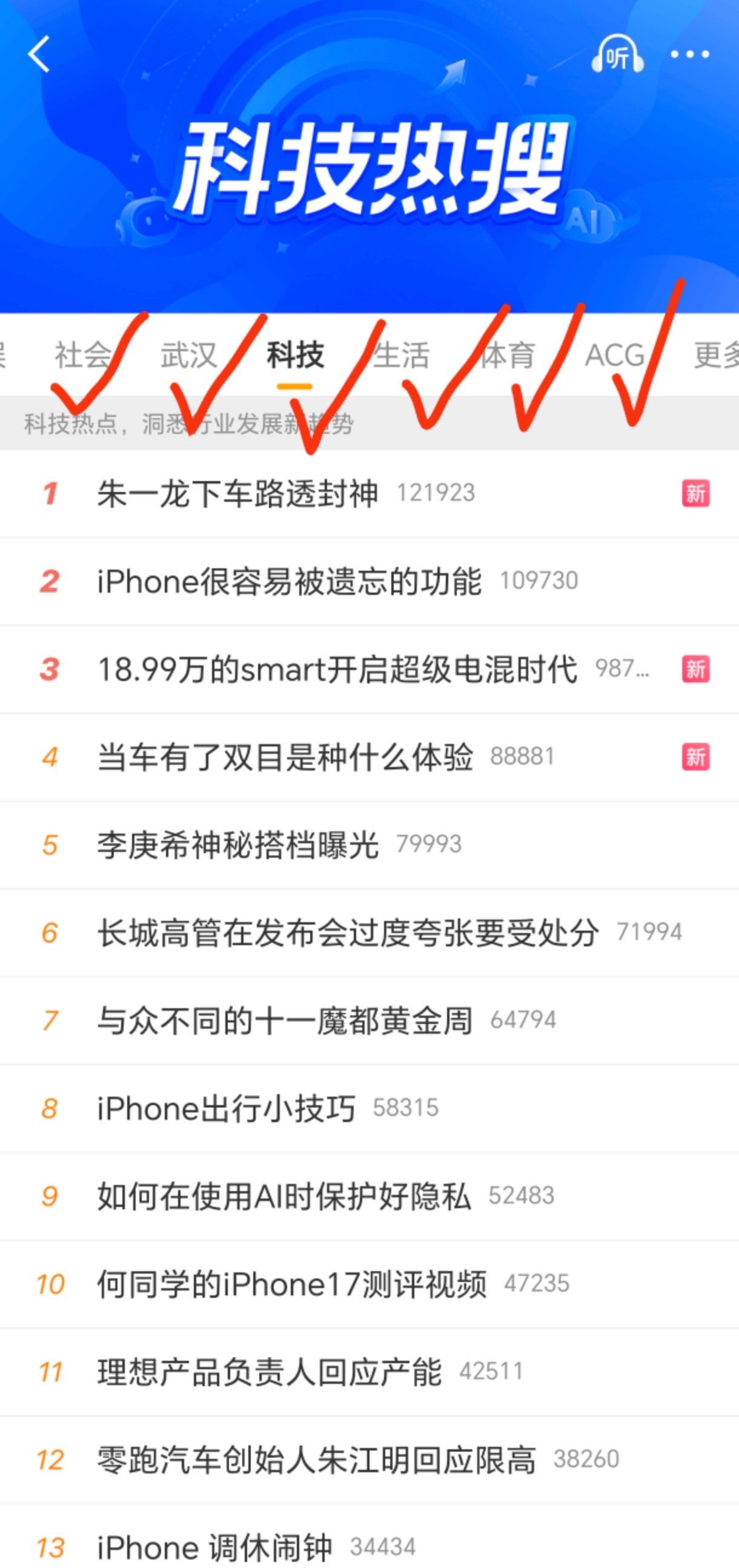
Task: Switch to the 社会 tab
Action: [x=84, y=355]
